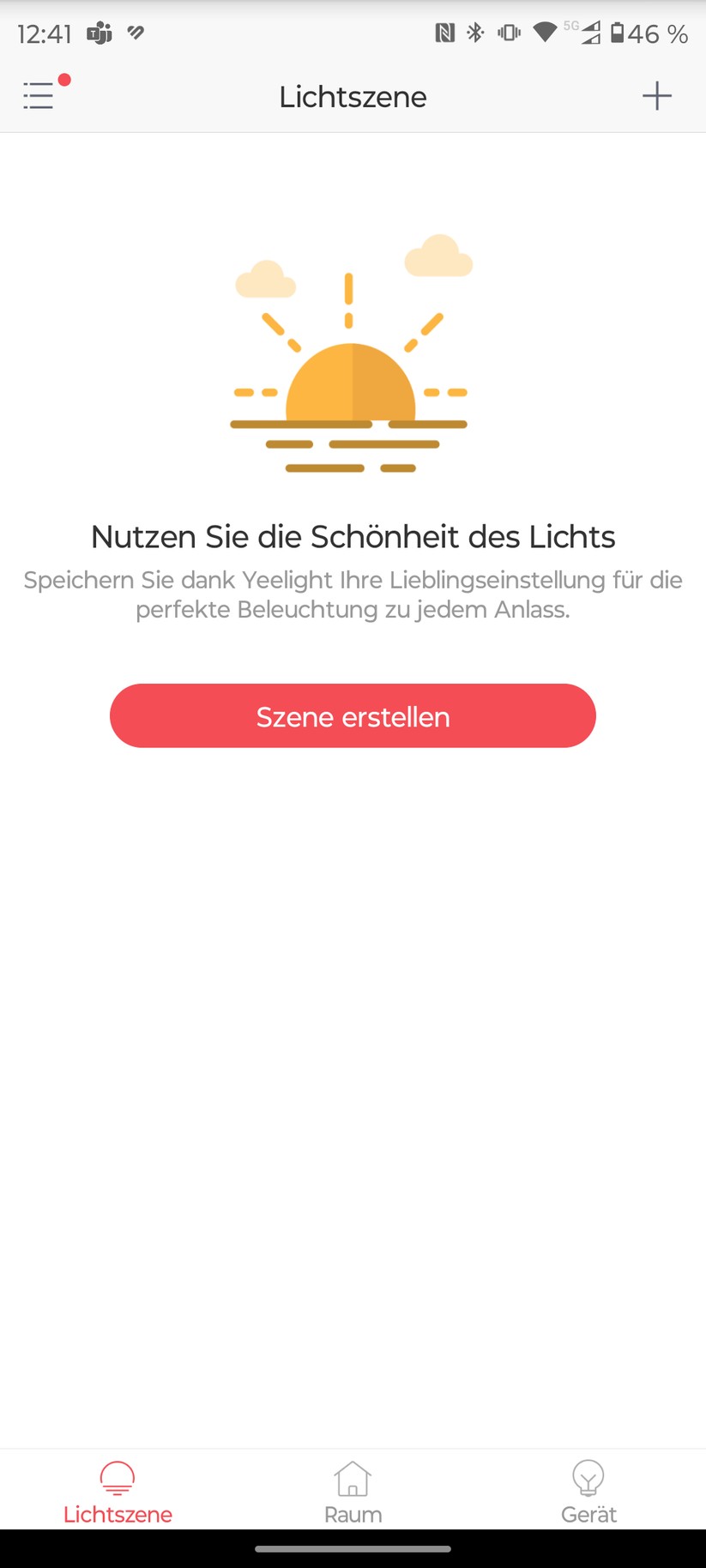Screen dimensions: 706x1568
Task: Add a new scene with plus icon
Action: [656, 95]
